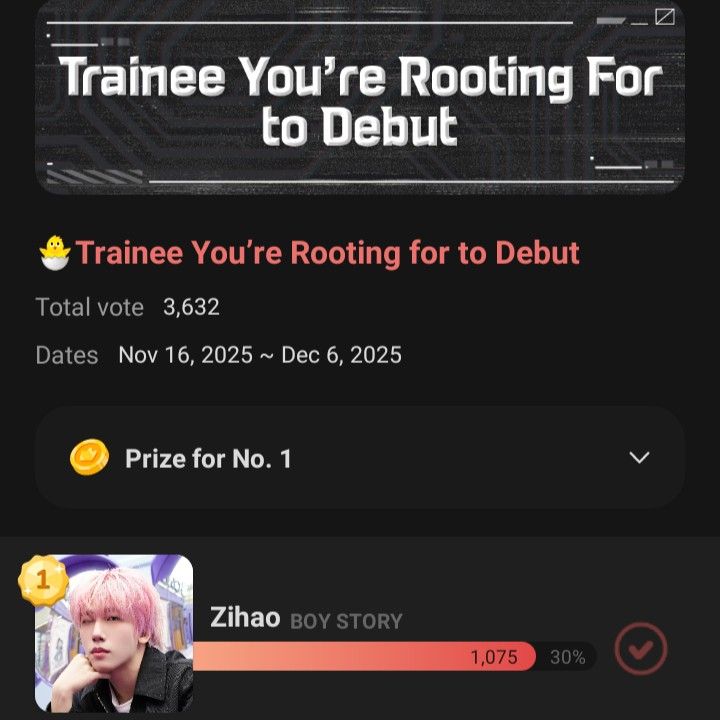Vote for Zihao with the check button
The height and width of the screenshot is (720, 720).
[x=640, y=649]
